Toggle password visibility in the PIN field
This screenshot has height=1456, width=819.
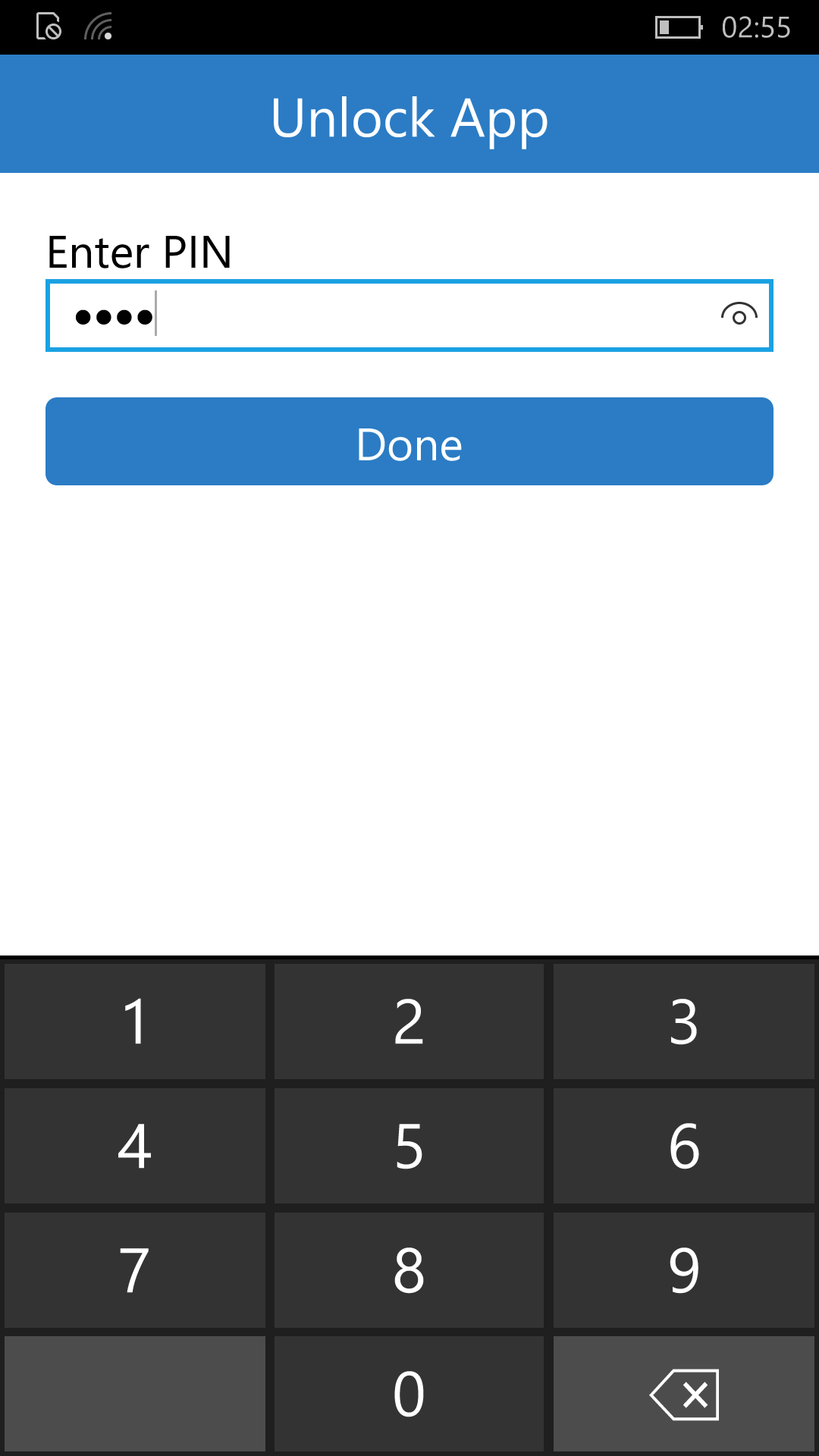click(739, 313)
